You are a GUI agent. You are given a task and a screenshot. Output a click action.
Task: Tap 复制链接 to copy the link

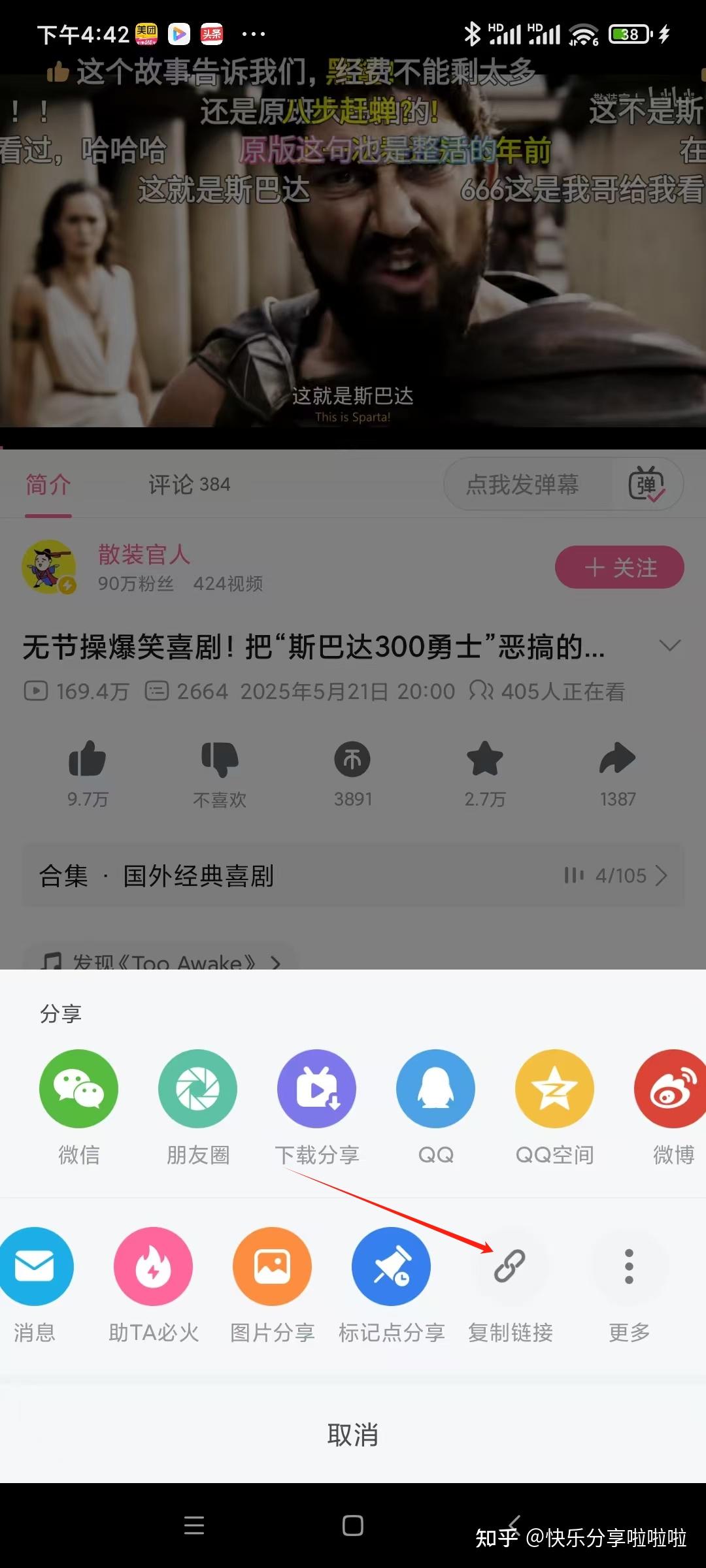coord(511,1266)
